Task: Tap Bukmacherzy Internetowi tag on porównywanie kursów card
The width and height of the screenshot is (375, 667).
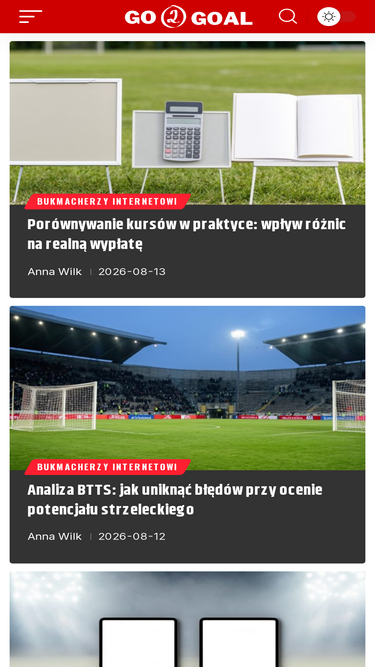Action: pos(107,202)
